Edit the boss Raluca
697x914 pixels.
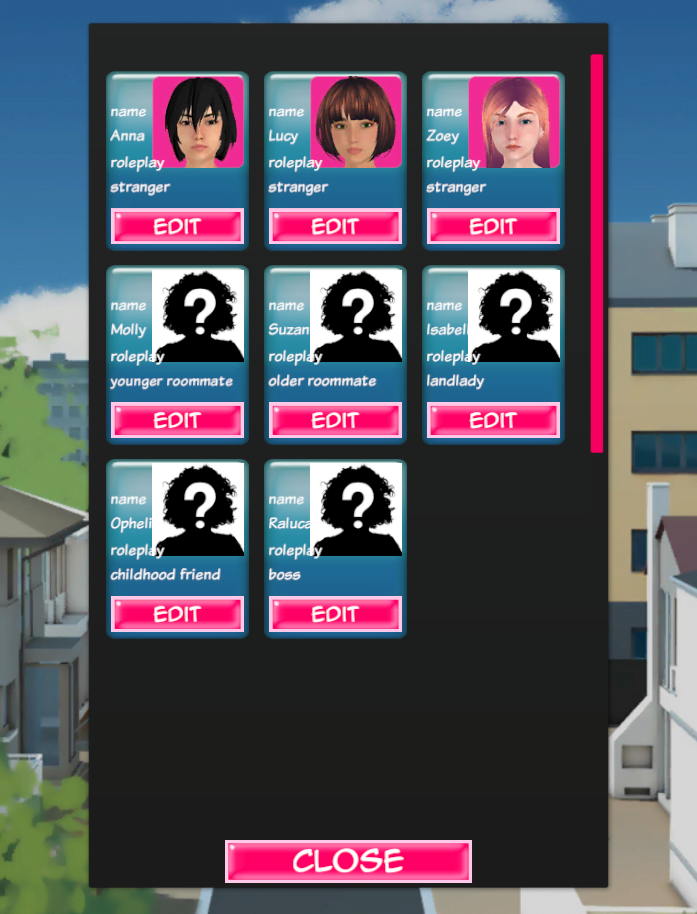tap(335, 614)
